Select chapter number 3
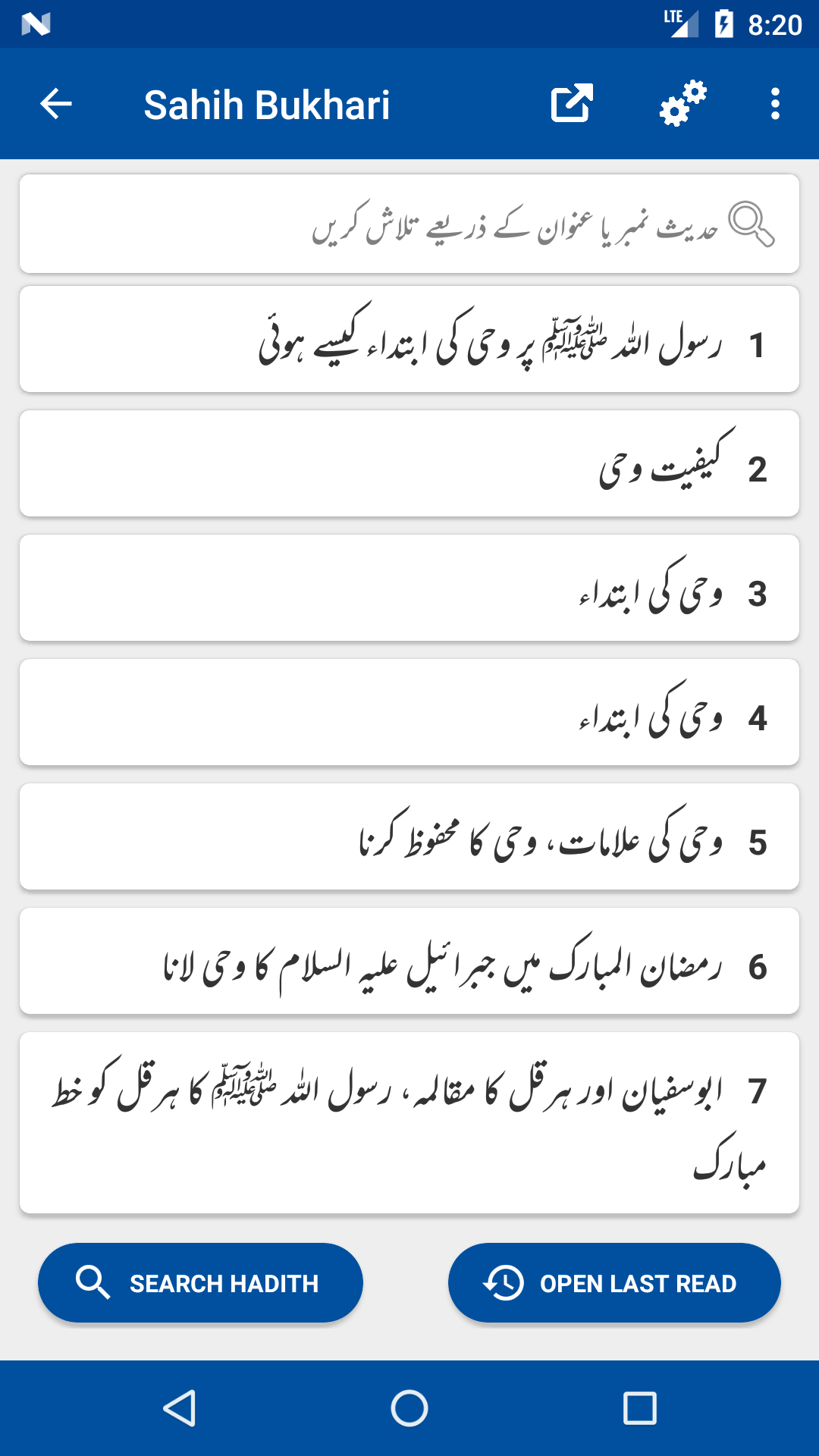This screenshot has width=819, height=1456. (x=409, y=588)
